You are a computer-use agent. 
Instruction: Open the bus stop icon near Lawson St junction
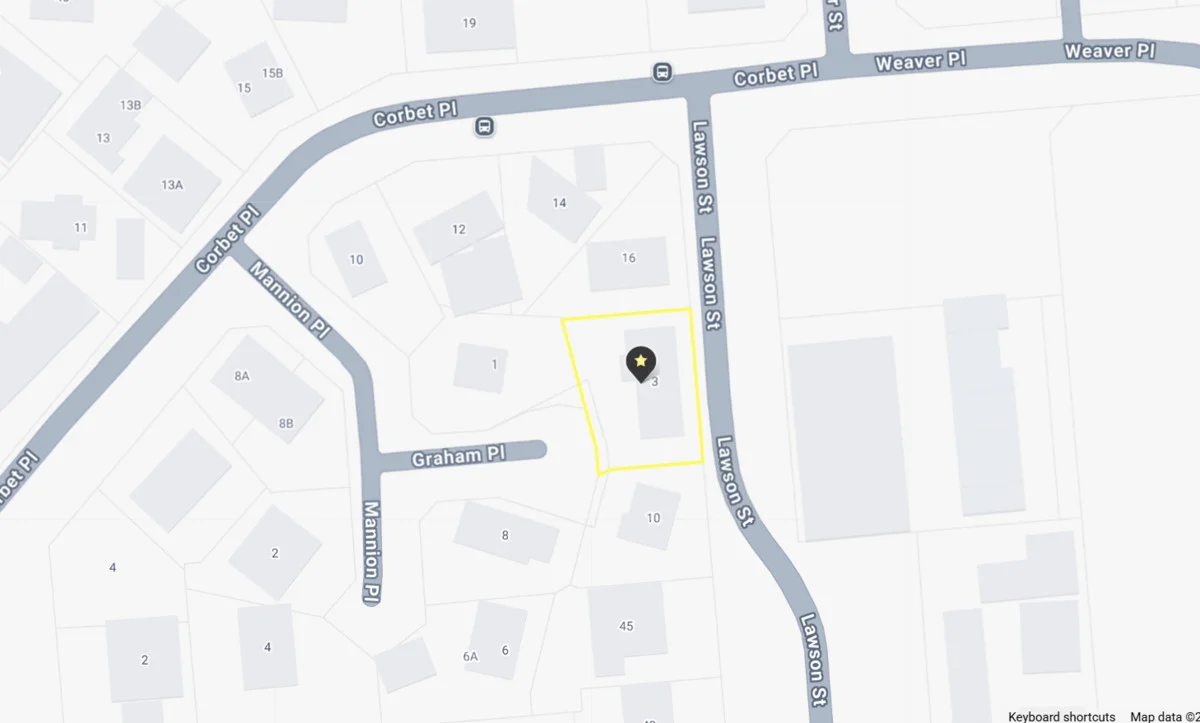point(662,72)
